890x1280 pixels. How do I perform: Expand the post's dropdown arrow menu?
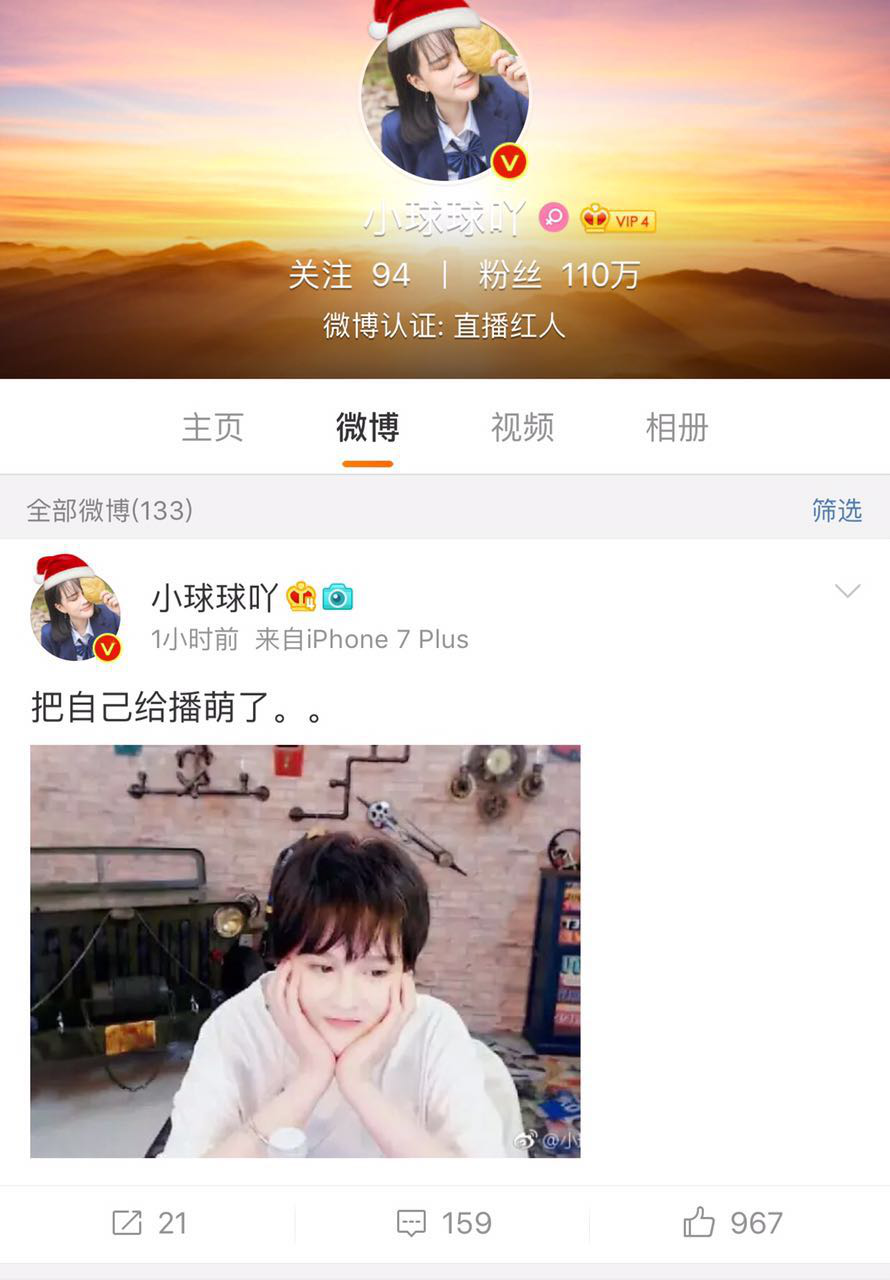847,591
